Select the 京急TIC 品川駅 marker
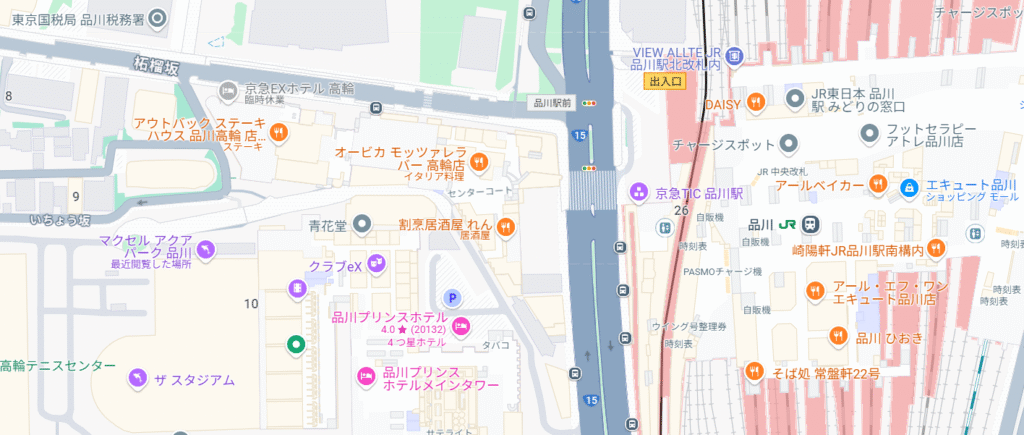Screen dimensions: 1024x435 coord(638,191)
